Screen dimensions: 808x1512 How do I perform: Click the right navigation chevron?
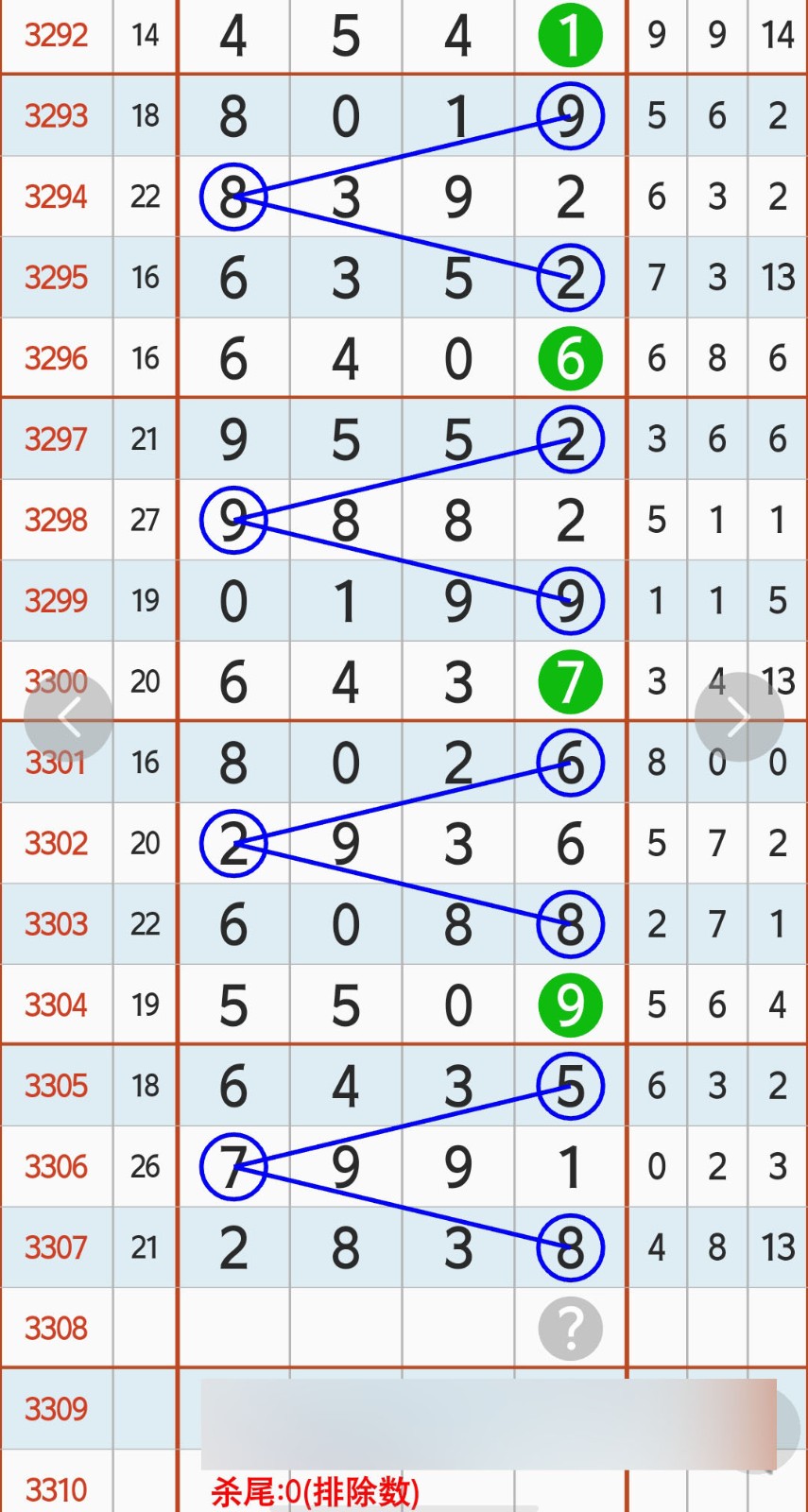point(739,716)
